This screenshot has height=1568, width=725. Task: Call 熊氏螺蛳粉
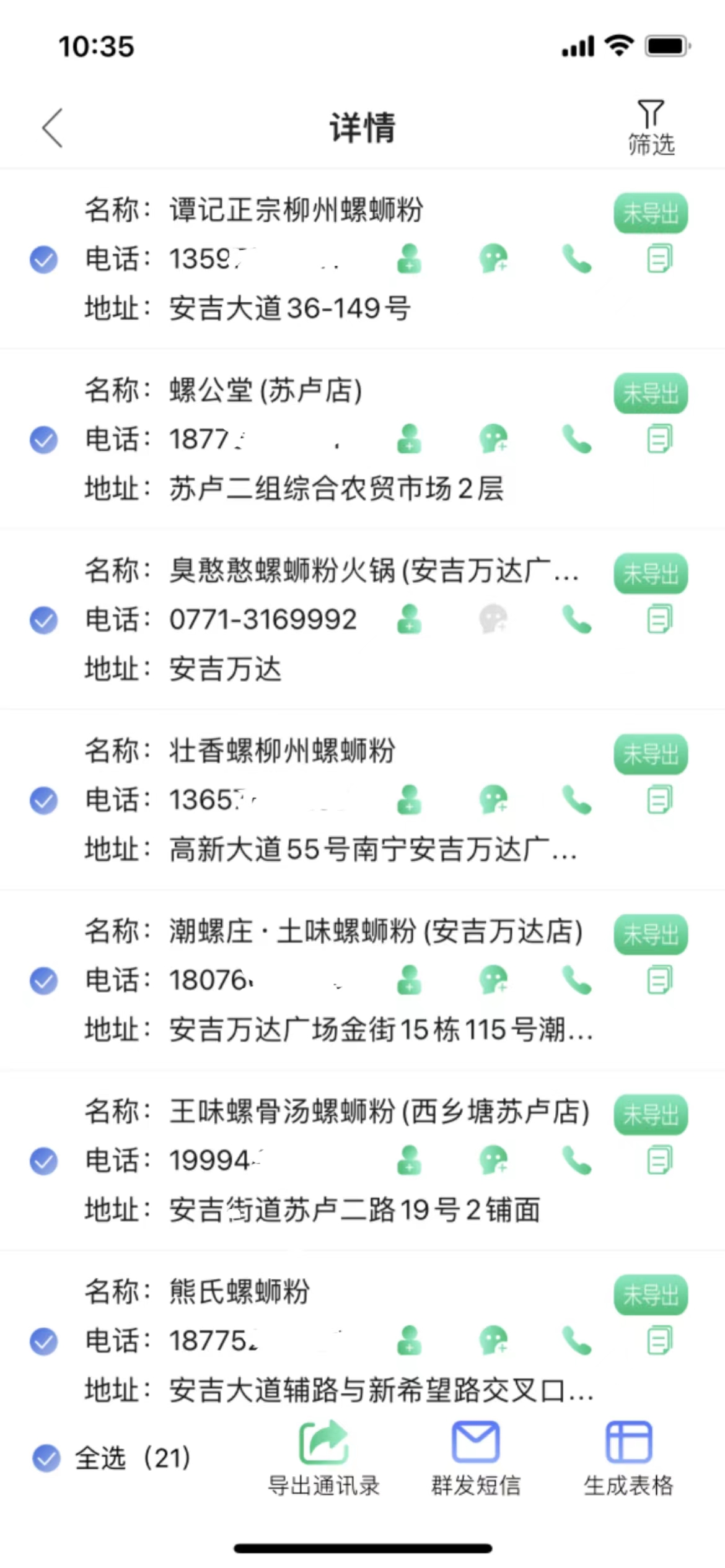click(576, 1341)
